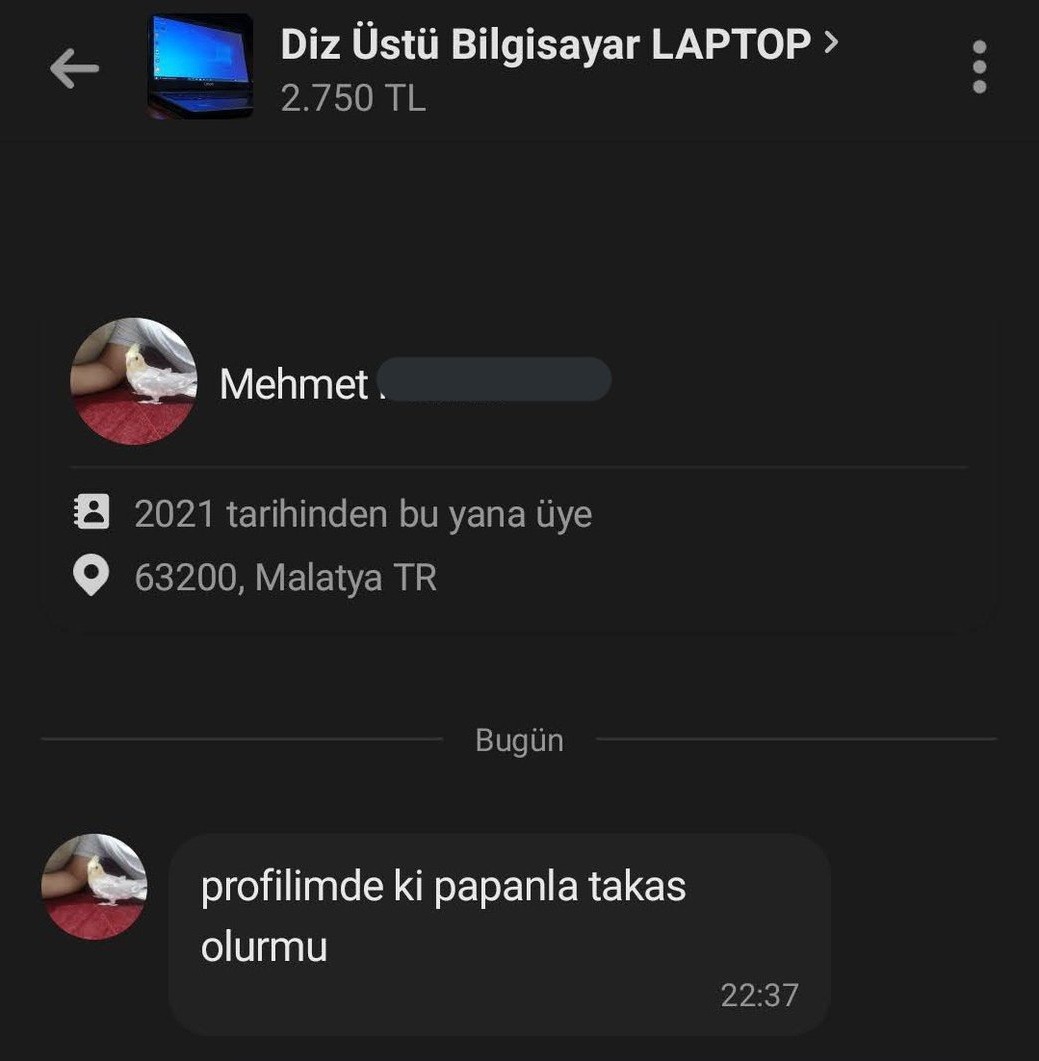
Task: Tap the laptop listing thumbnail image
Action: coord(200,67)
